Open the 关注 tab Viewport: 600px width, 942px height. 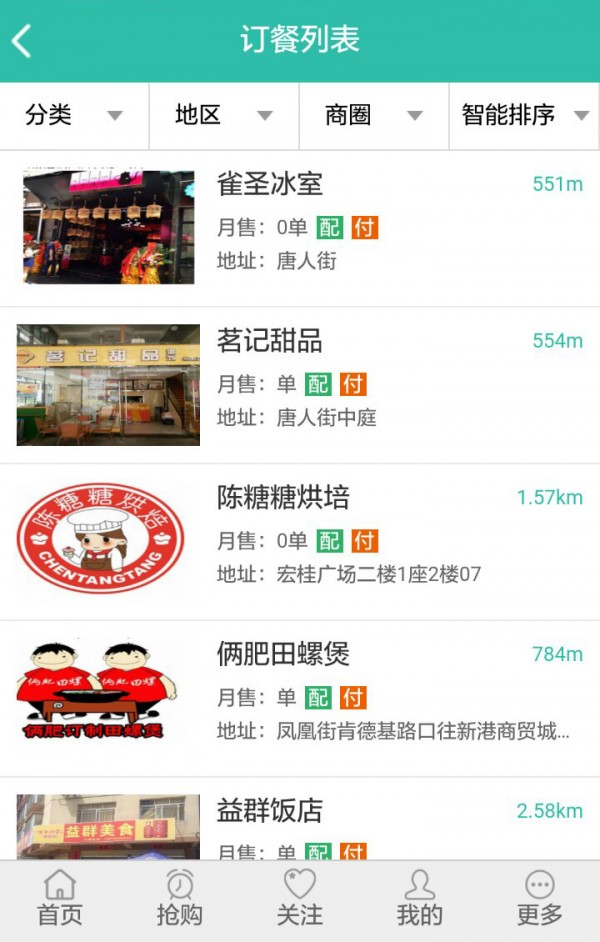(x=300, y=899)
